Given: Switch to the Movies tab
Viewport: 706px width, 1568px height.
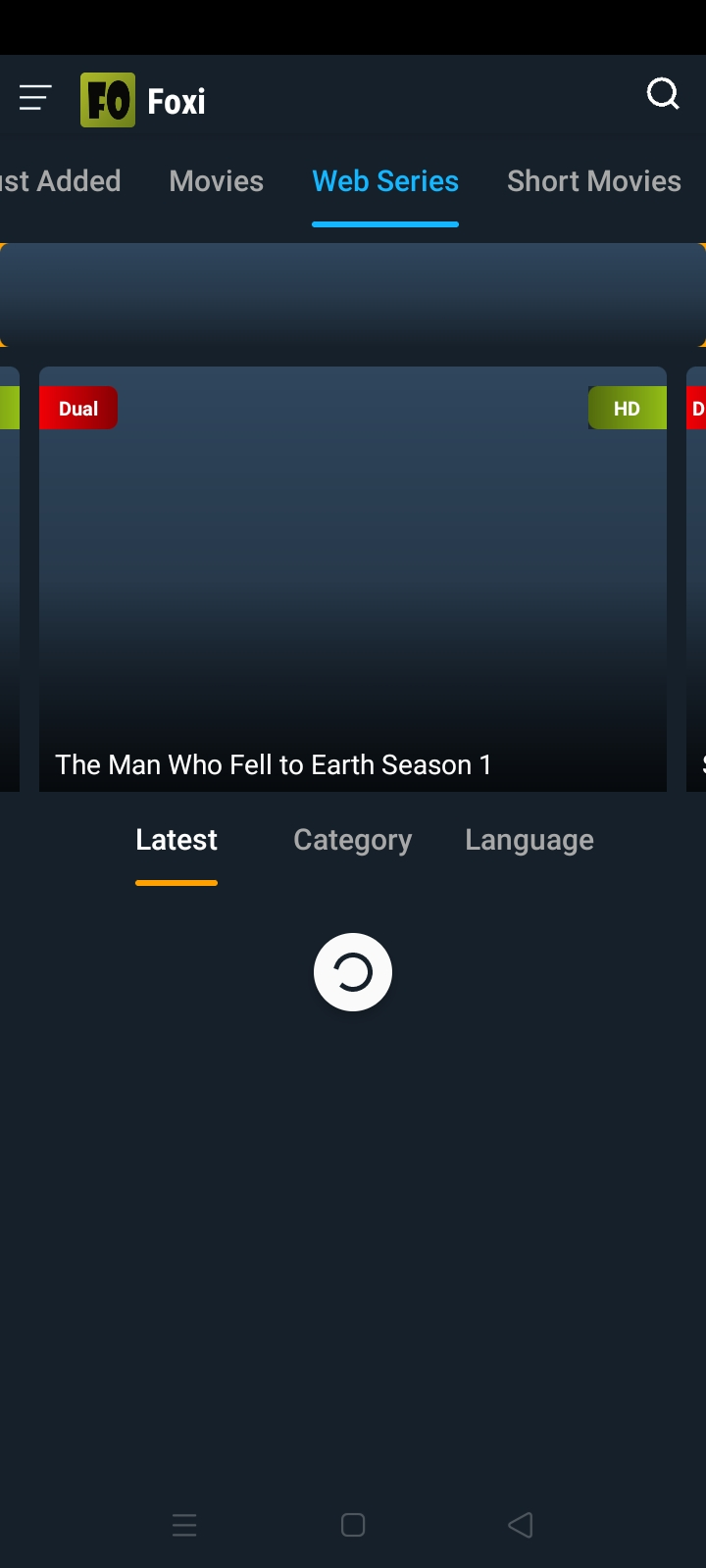Looking at the screenshot, I should (x=216, y=181).
